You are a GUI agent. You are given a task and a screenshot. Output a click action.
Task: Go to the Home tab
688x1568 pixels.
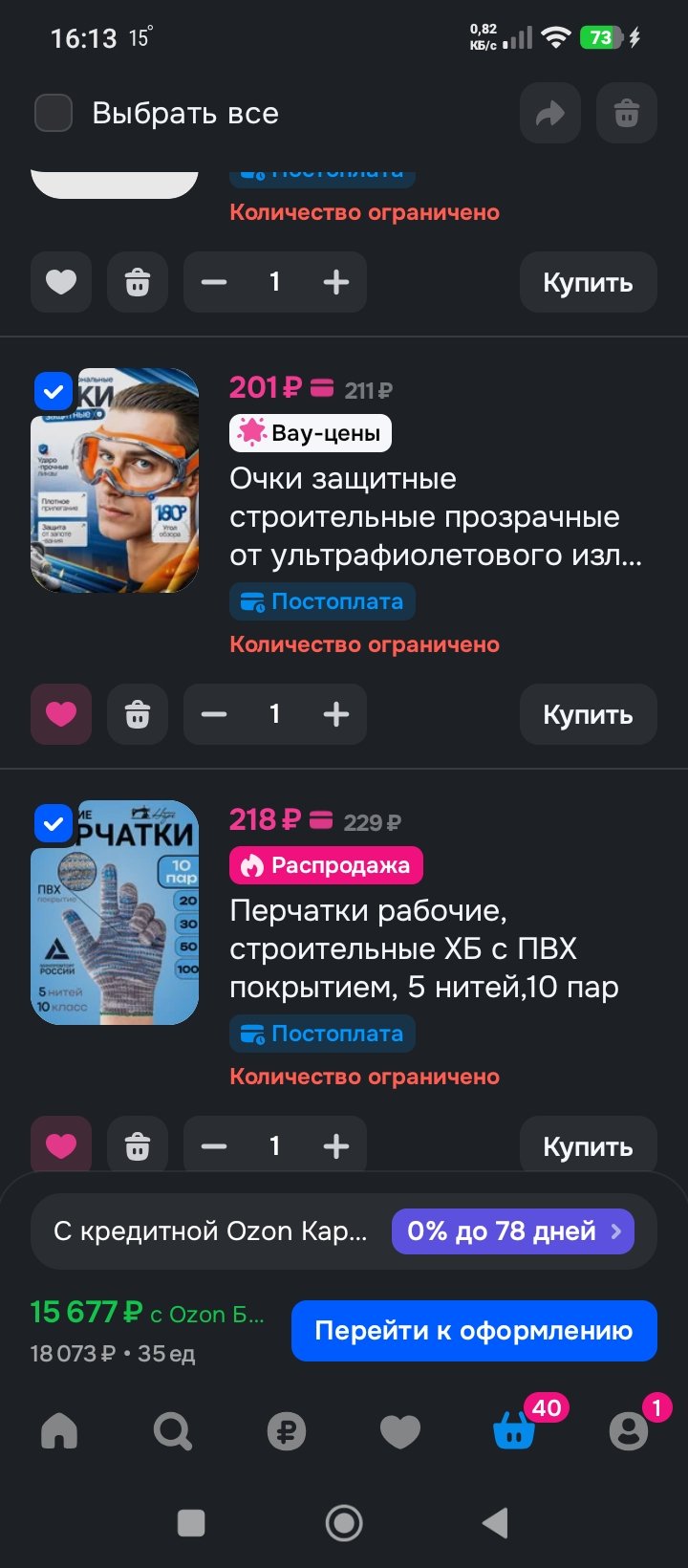tap(59, 1431)
